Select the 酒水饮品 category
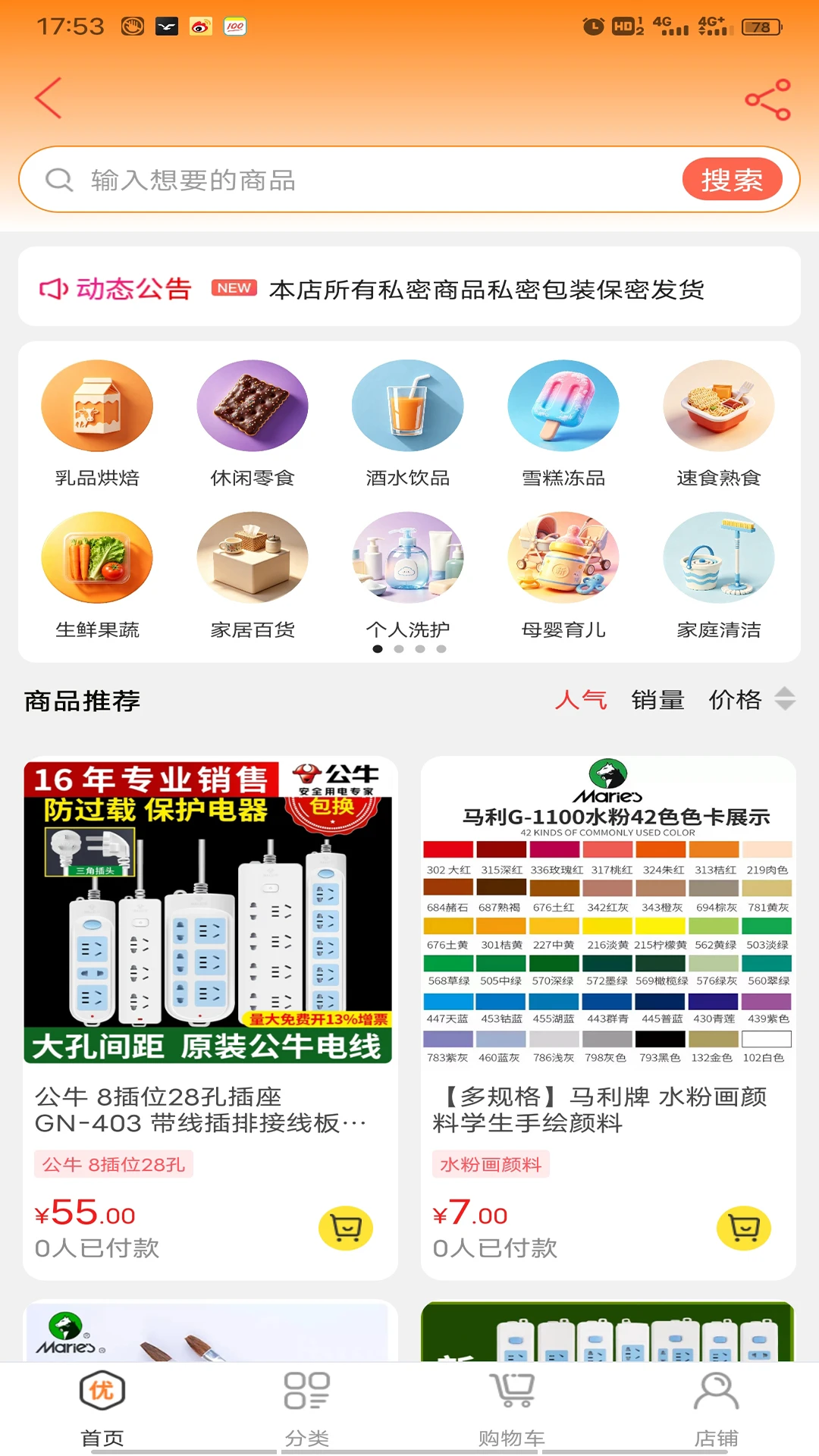The image size is (819, 1456). coord(408,424)
